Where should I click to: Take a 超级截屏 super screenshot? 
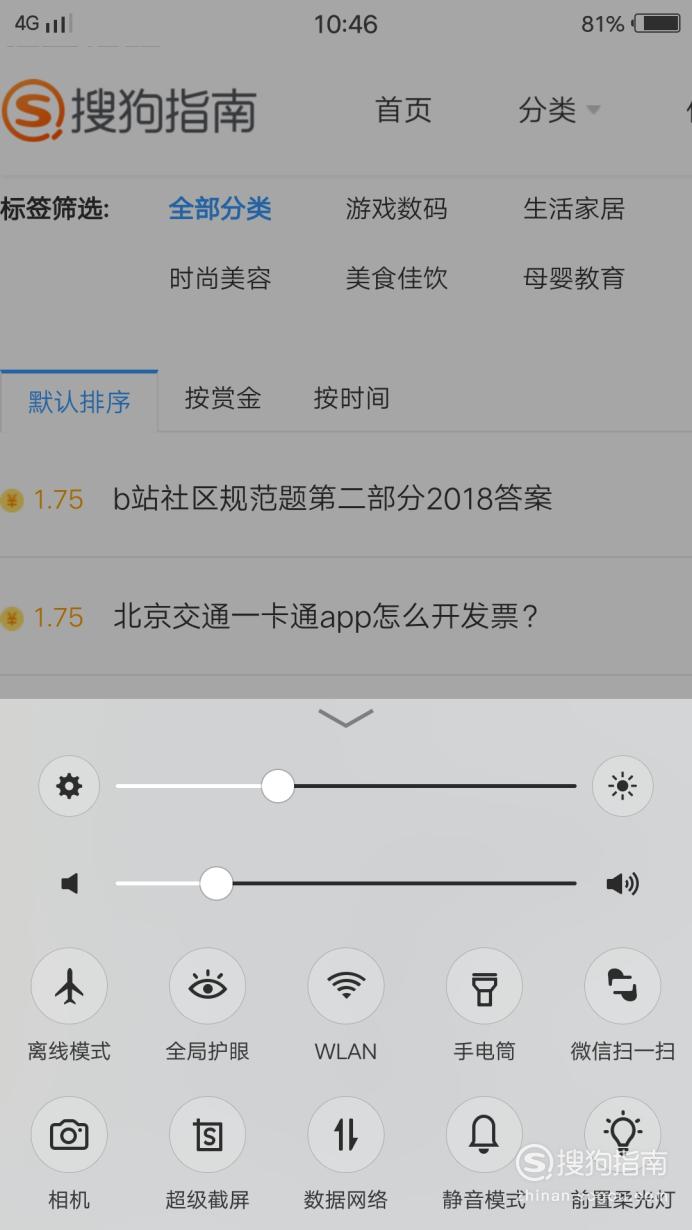[x=207, y=1135]
